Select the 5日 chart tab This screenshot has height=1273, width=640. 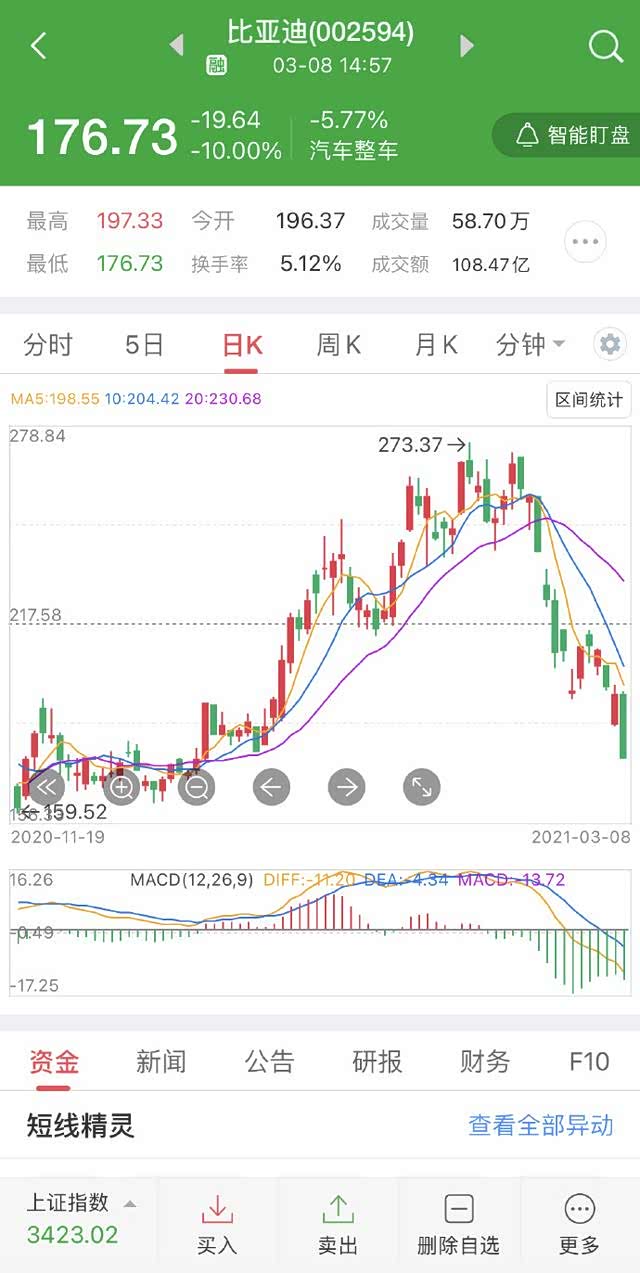144,345
